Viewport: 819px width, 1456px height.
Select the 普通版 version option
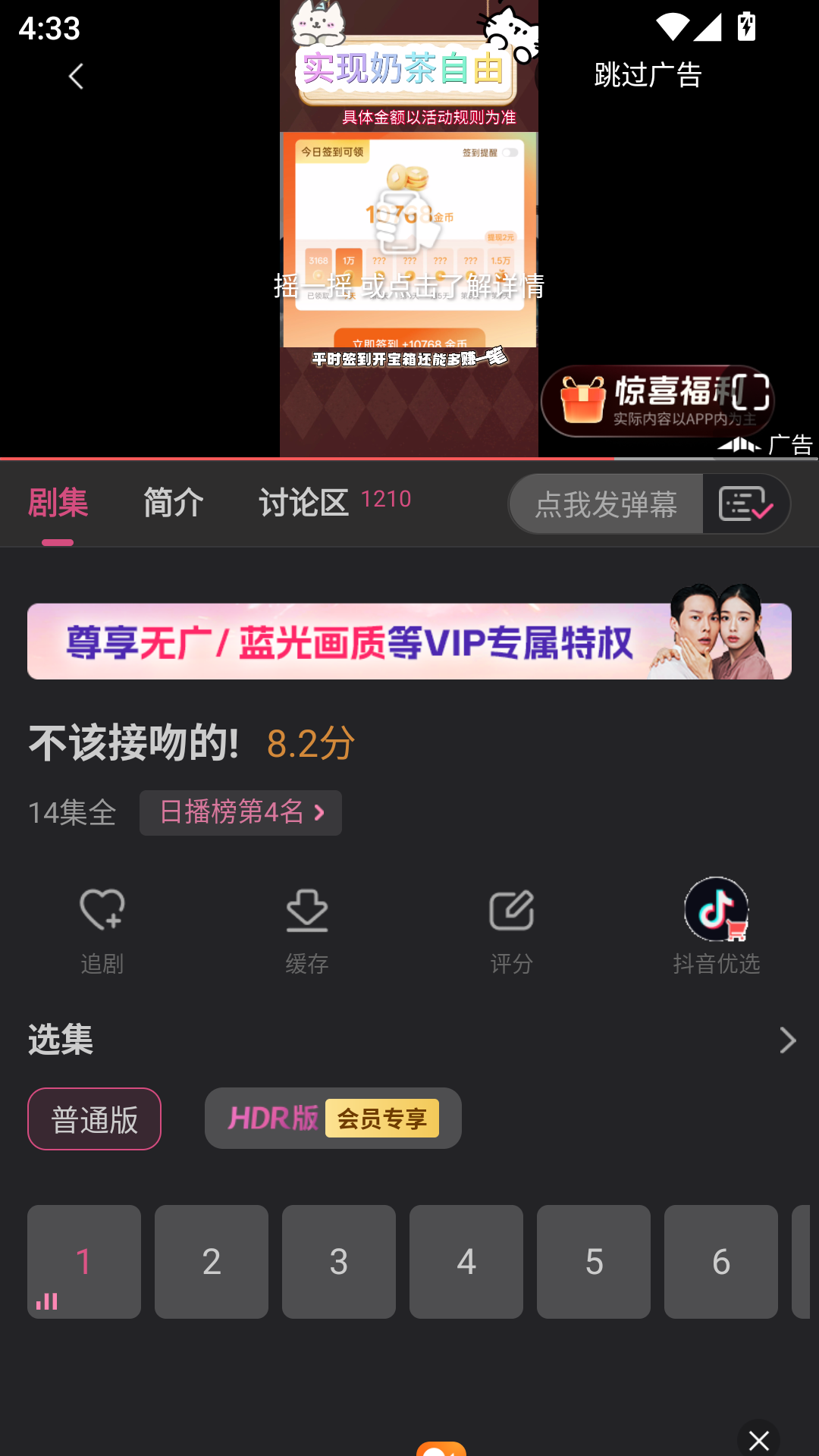[93, 1118]
